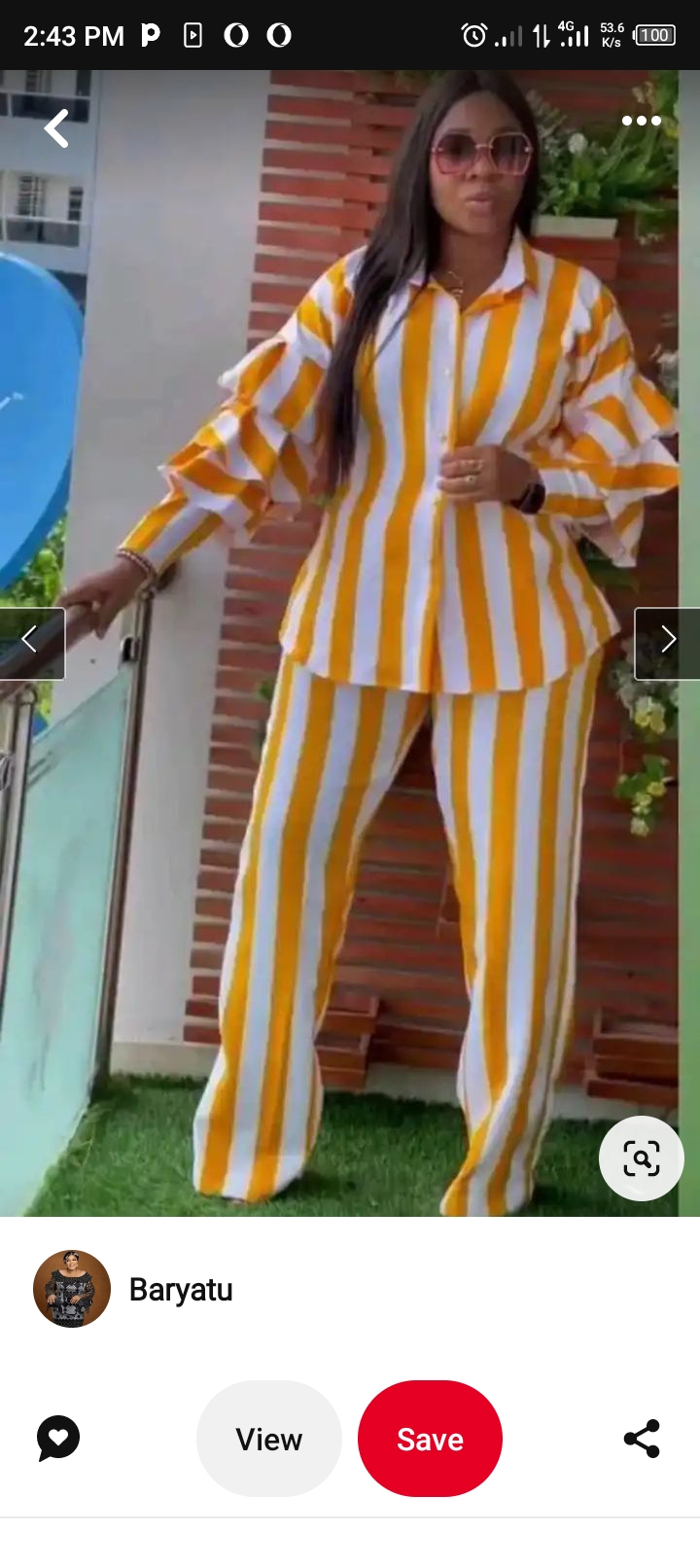This screenshot has height=1568, width=700.
Task: Save this pin to a board
Action: click(x=430, y=1439)
